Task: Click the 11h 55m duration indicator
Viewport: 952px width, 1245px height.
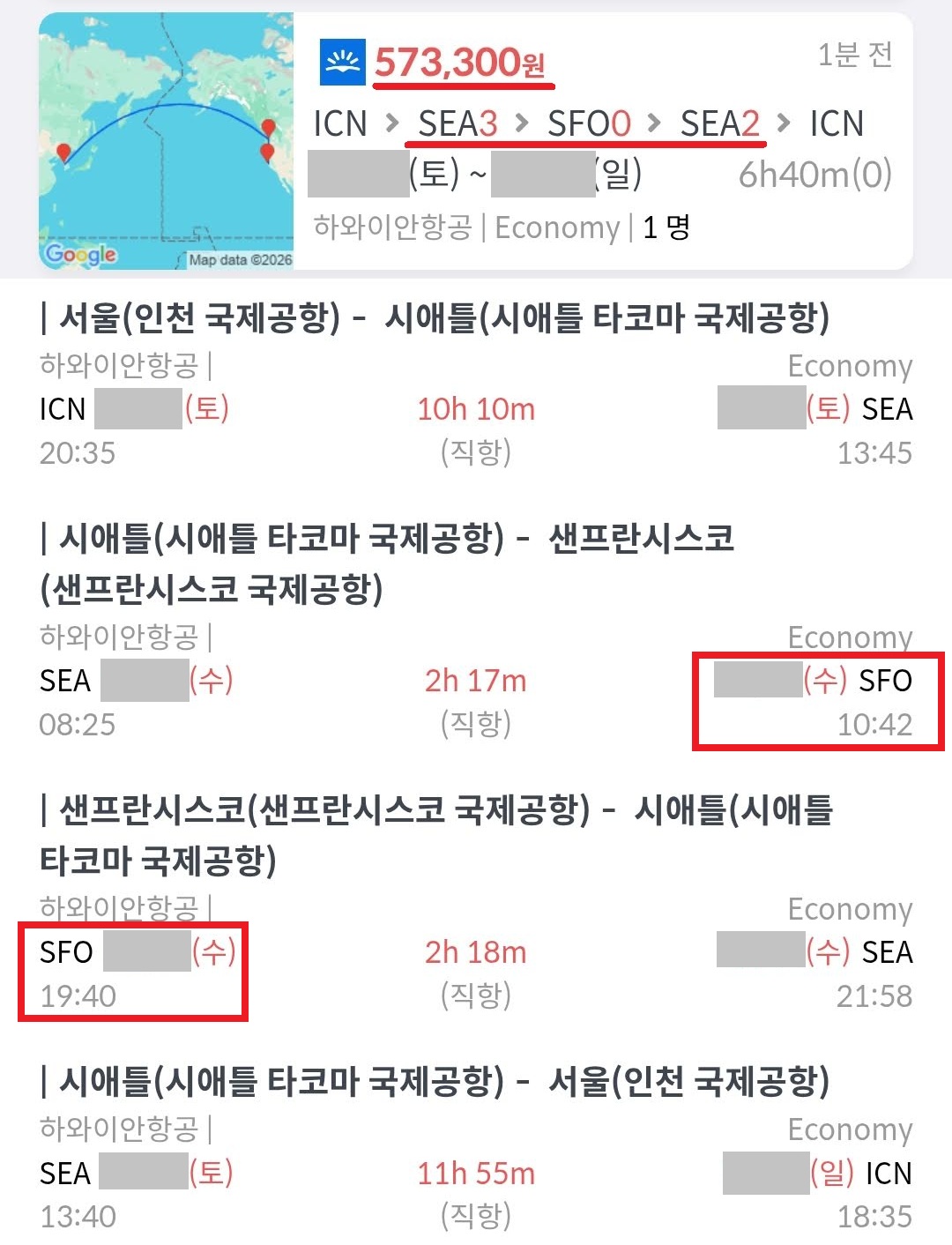Action: (476, 1173)
